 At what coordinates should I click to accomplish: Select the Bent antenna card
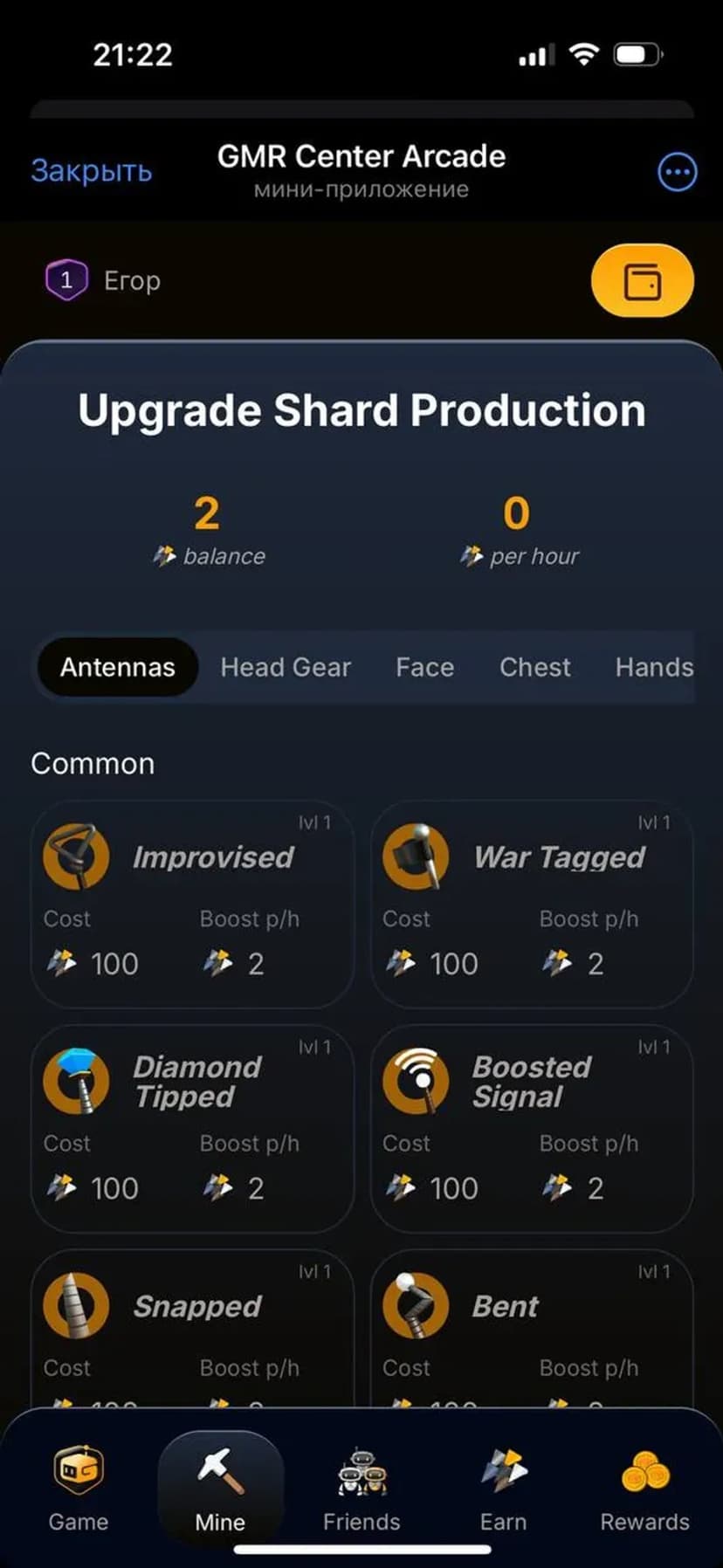(x=532, y=1327)
